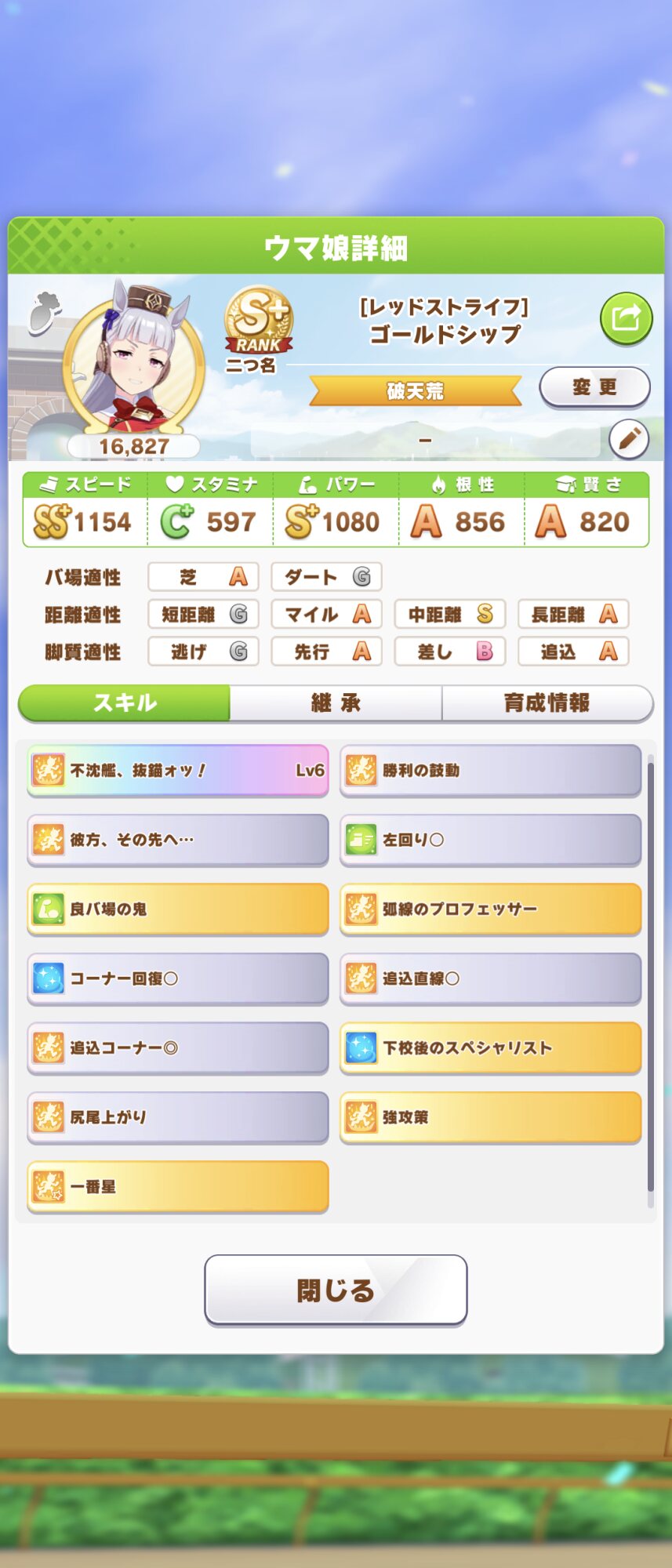The width and height of the screenshot is (672, 1568).
Task: Select the スキル tab
Action: (125, 702)
